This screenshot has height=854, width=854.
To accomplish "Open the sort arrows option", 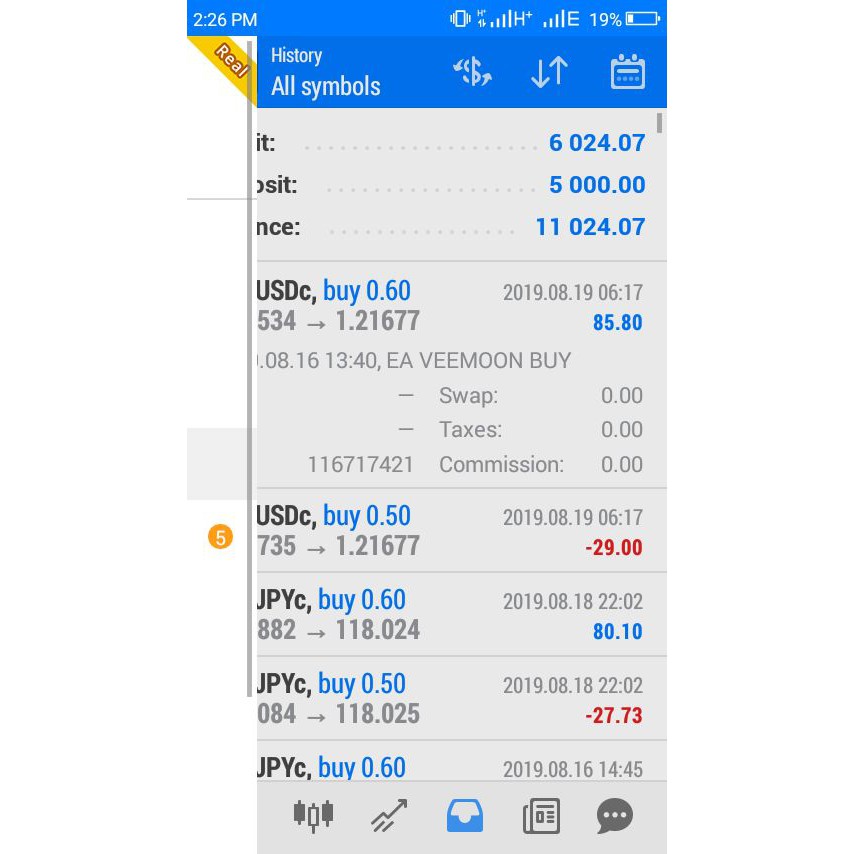I will point(549,72).
